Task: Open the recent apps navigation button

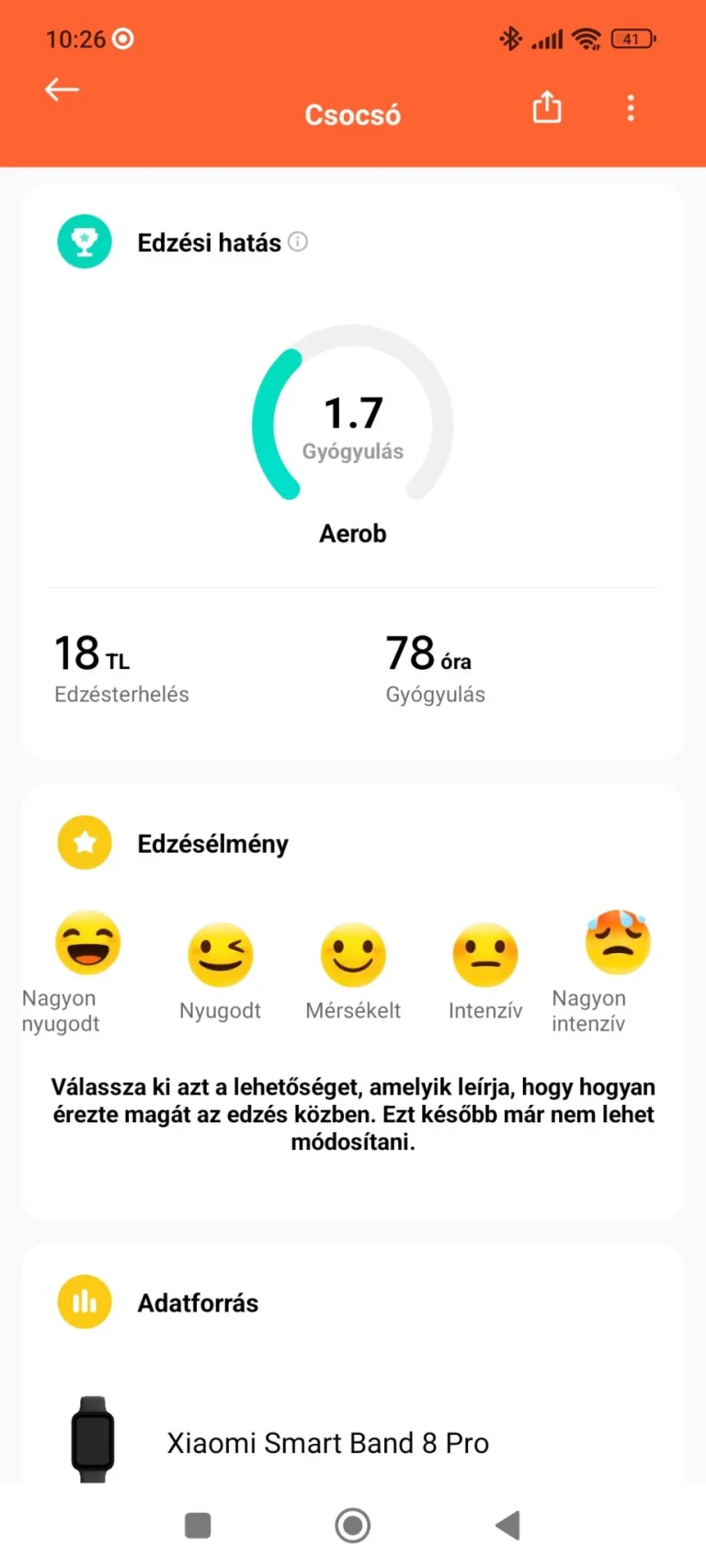Action: click(x=198, y=1524)
